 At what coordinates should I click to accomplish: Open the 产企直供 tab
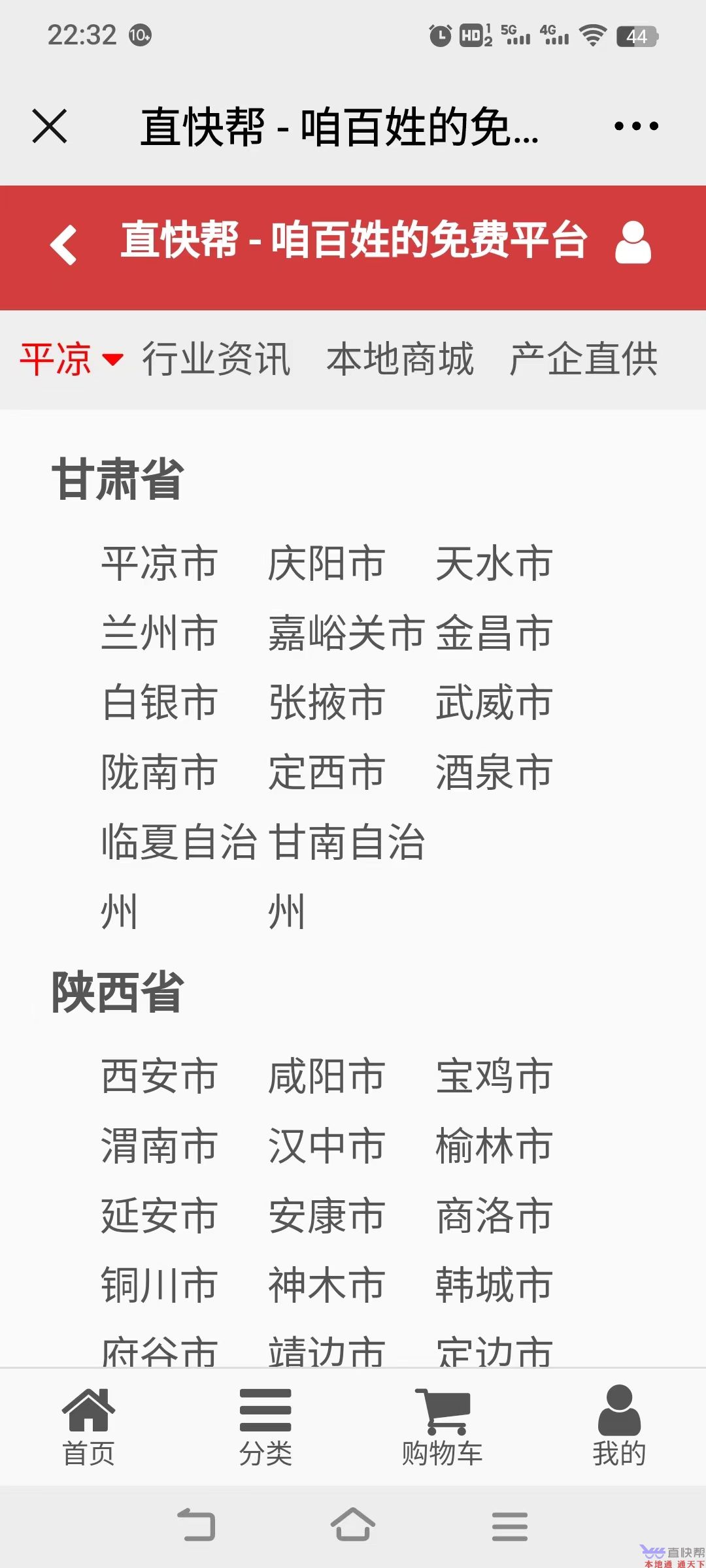pos(584,359)
